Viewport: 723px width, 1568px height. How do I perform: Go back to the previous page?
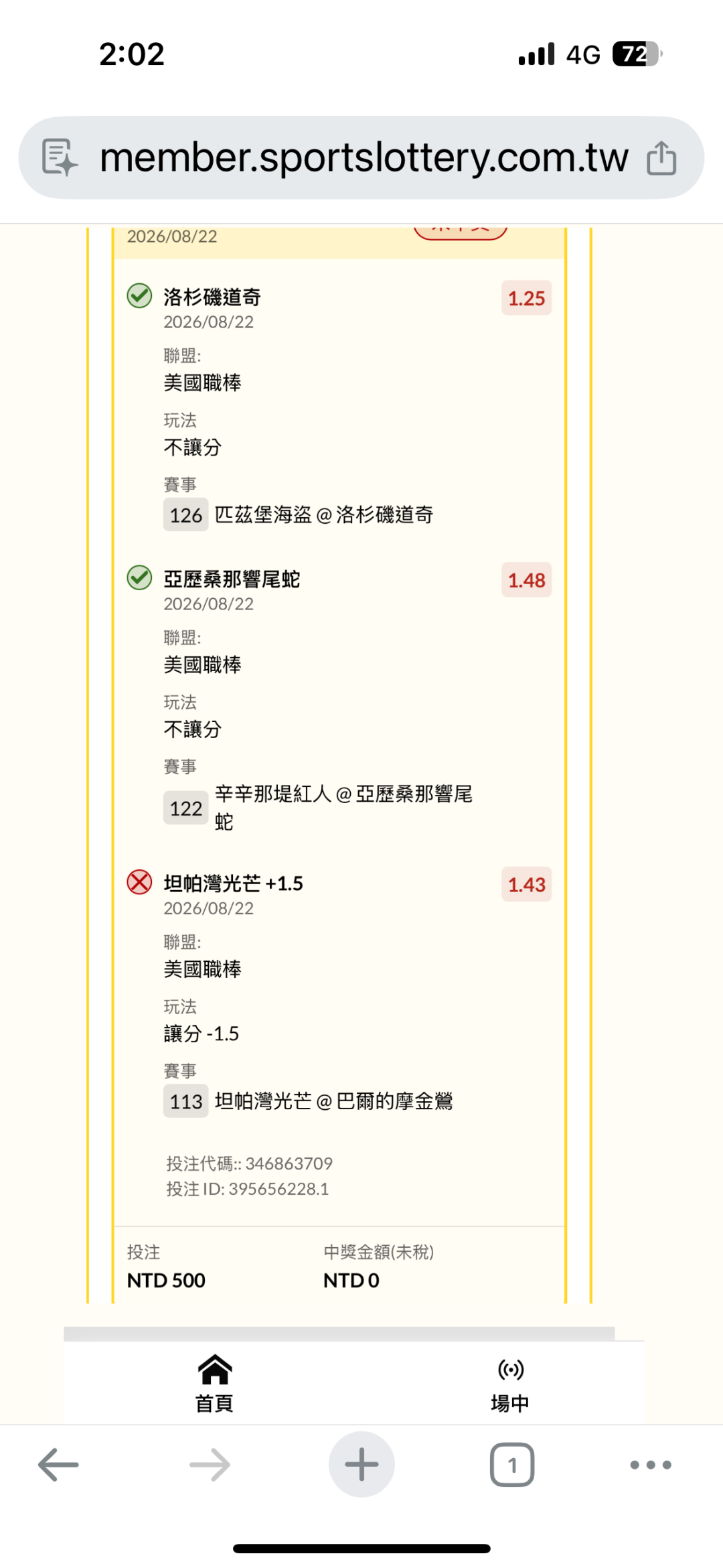[x=58, y=1465]
